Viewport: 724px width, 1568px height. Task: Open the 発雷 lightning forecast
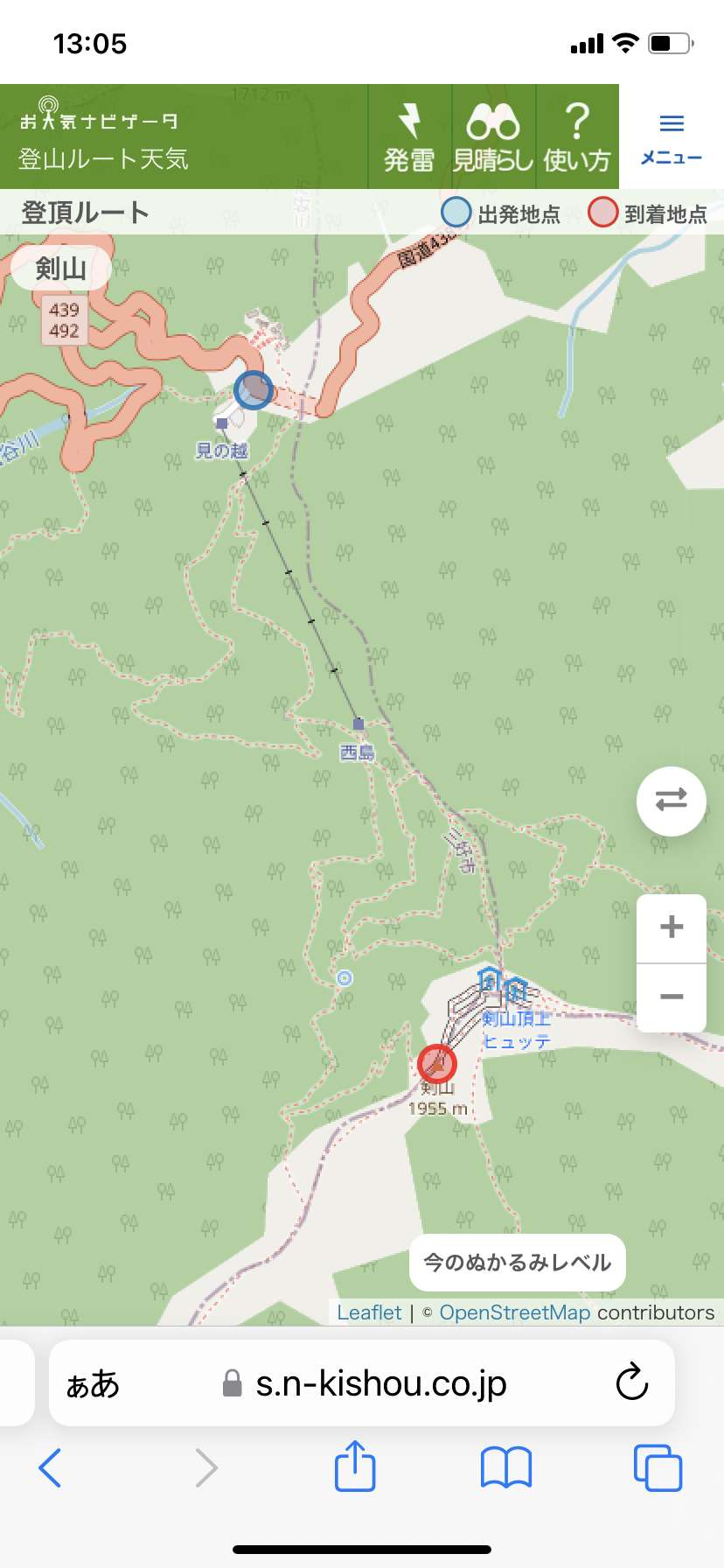point(409,136)
